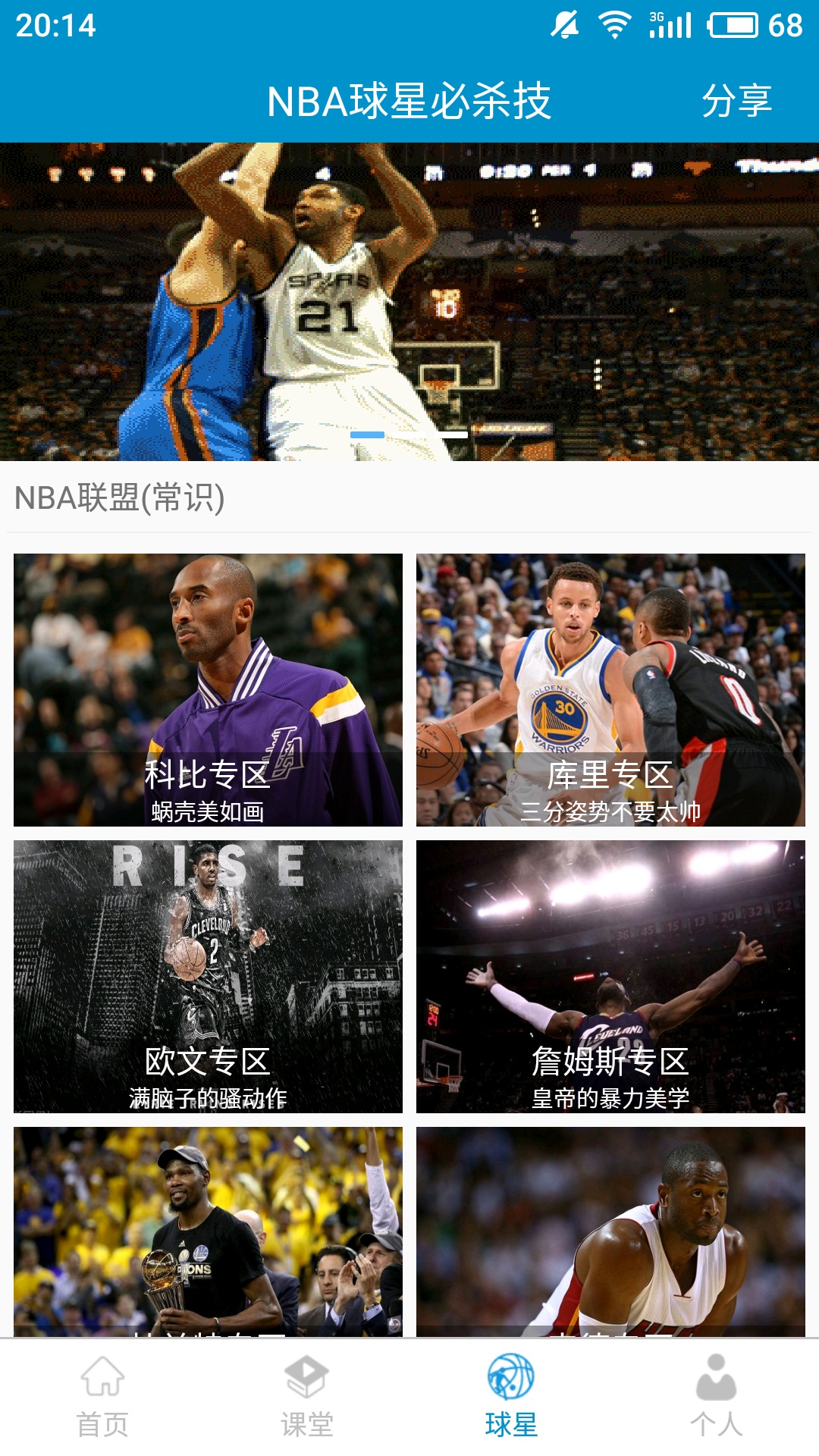Tap the 3G signal strength icon
Image resolution: width=819 pixels, height=1456 pixels.
[666, 23]
